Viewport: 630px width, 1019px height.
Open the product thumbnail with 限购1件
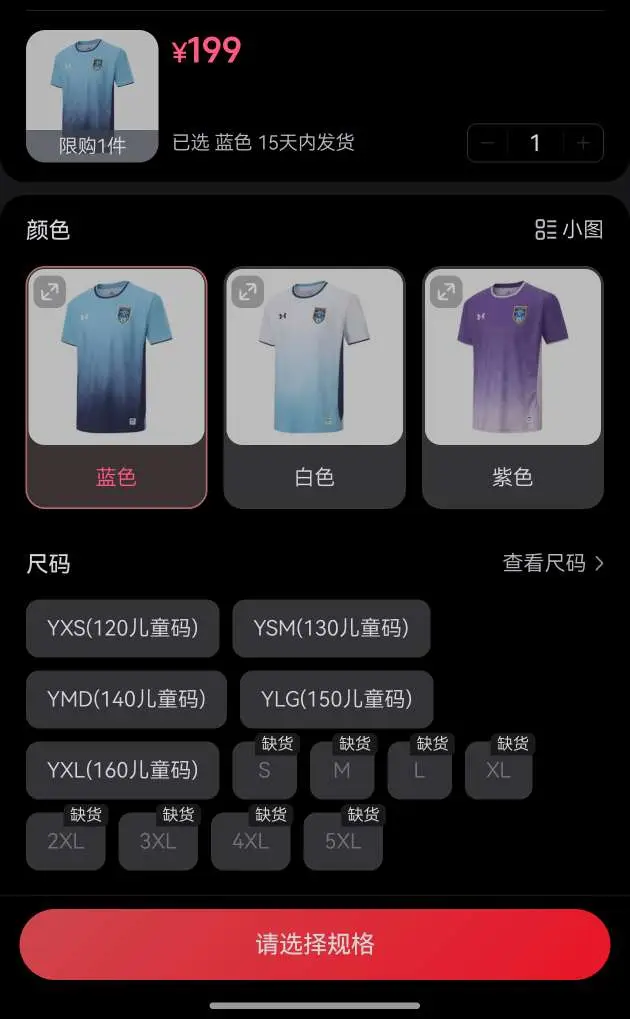[92, 96]
